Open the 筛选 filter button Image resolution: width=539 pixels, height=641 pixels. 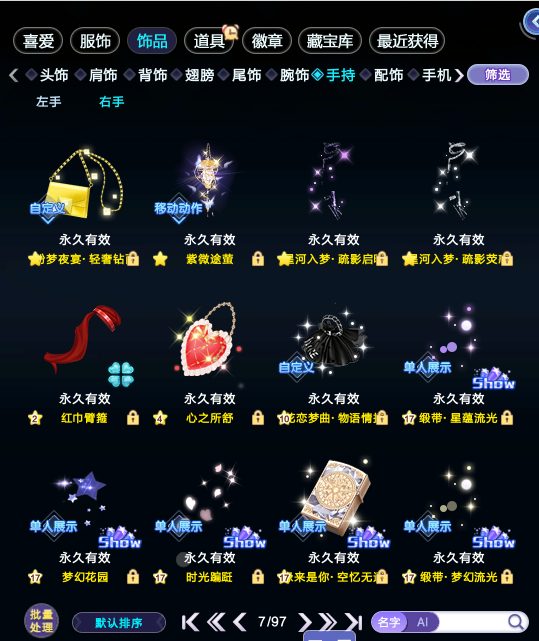click(x=498, y=75)
